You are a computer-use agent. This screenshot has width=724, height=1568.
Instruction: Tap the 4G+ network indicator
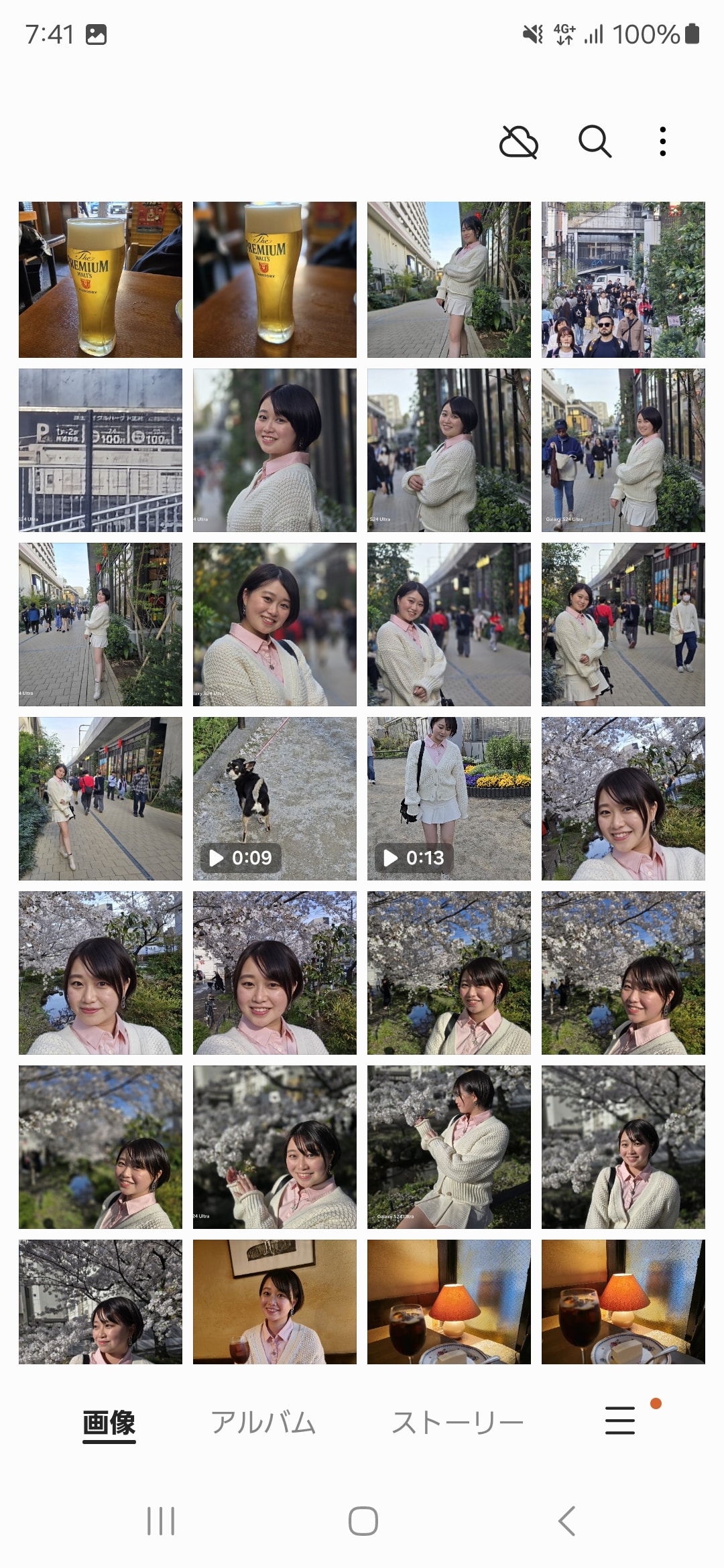pos(563,36)
